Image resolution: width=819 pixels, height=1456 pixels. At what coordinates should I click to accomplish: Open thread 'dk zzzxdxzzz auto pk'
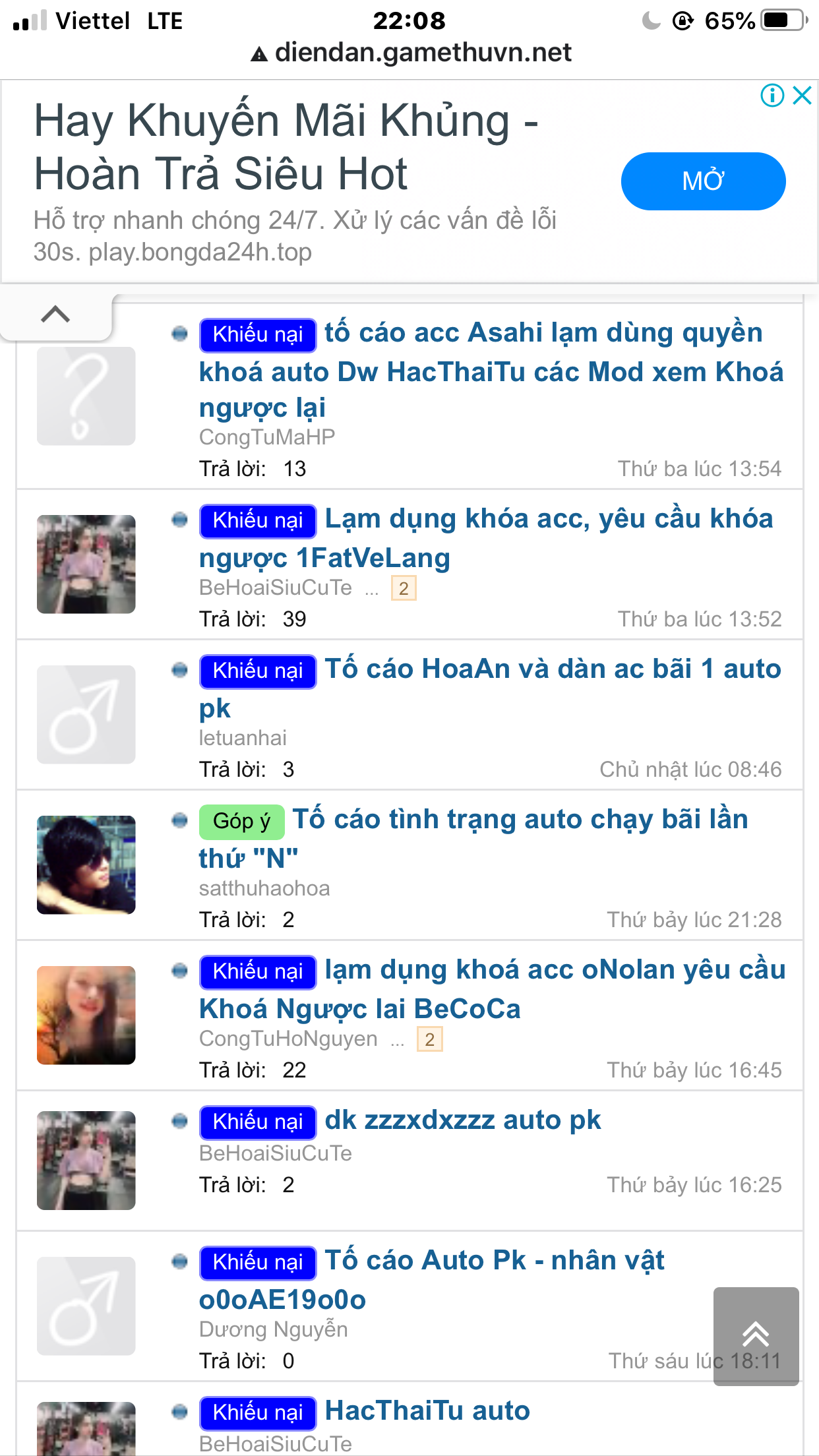click(462, 1120)
